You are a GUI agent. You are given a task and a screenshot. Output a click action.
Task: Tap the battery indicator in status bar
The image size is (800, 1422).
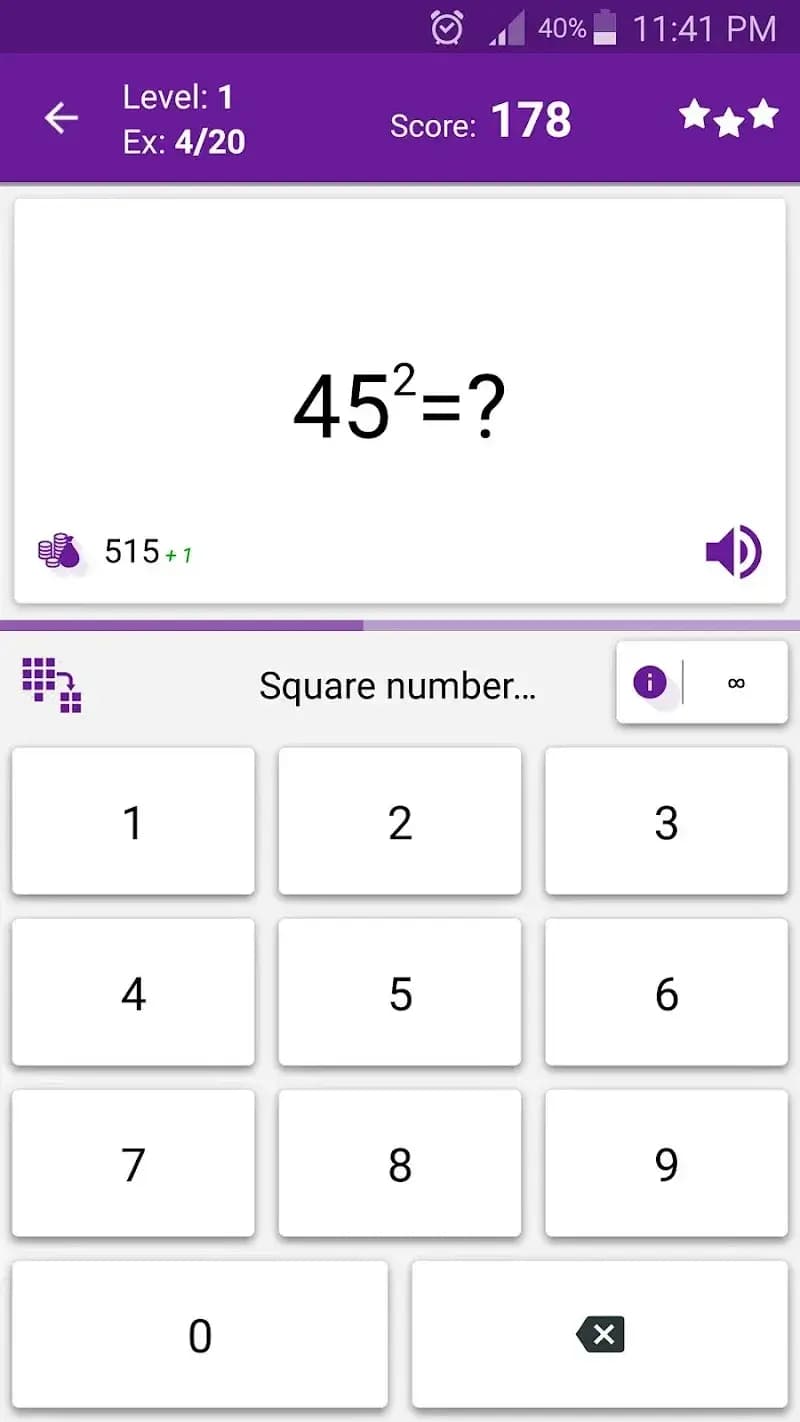coord(606,28)
